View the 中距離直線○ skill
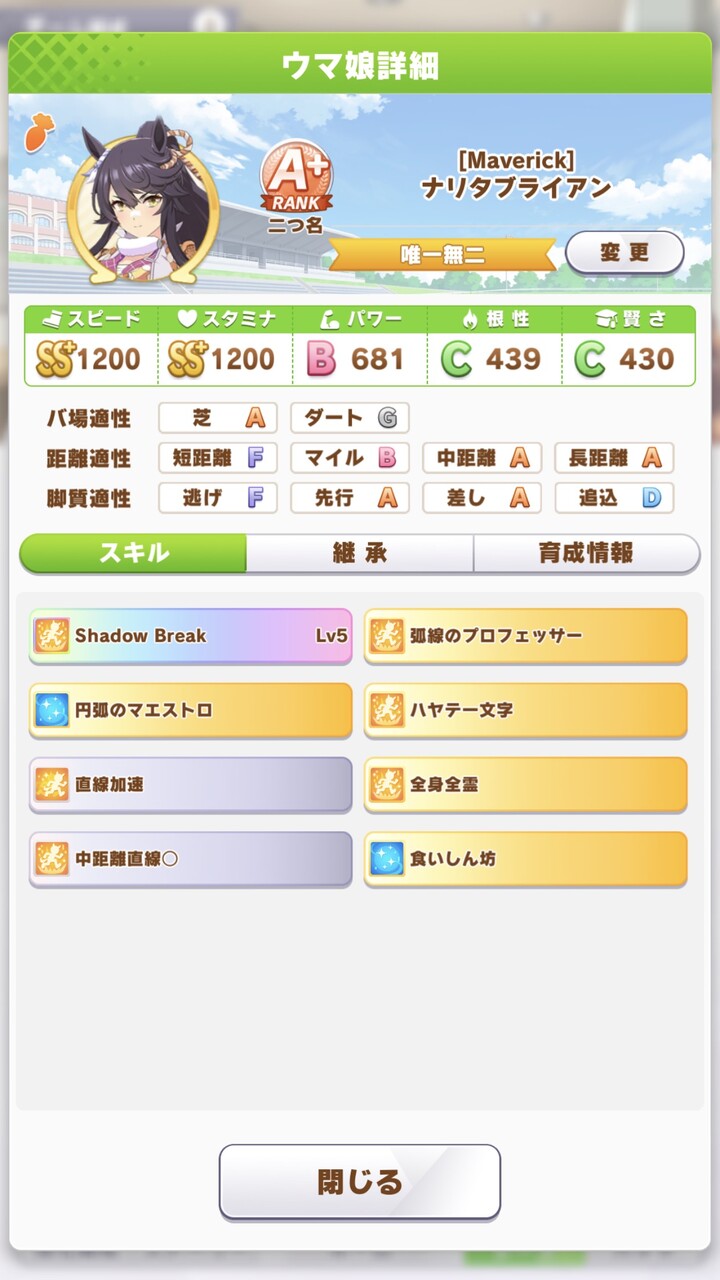 click(190, 859)
